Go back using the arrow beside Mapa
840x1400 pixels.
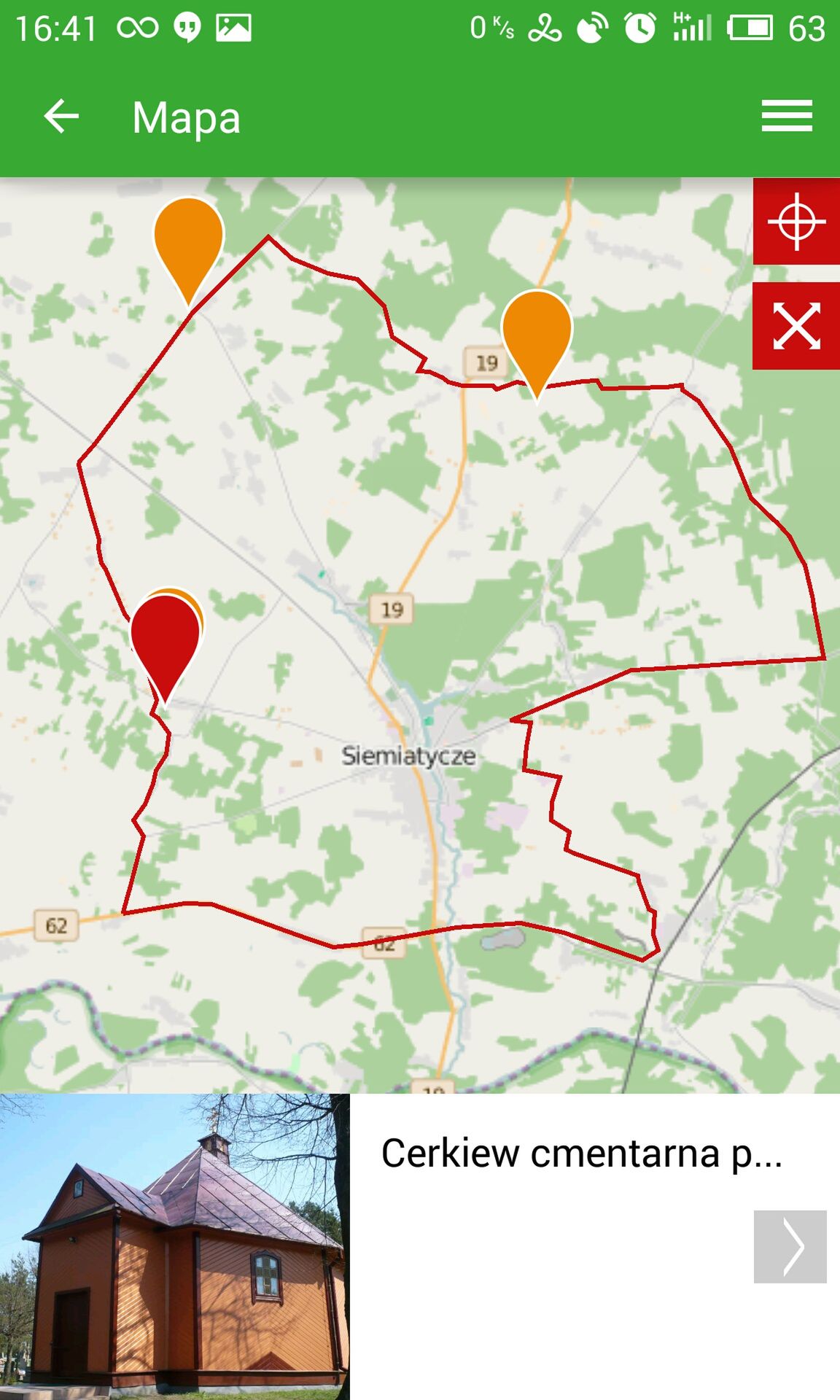[x=61, y=117]
